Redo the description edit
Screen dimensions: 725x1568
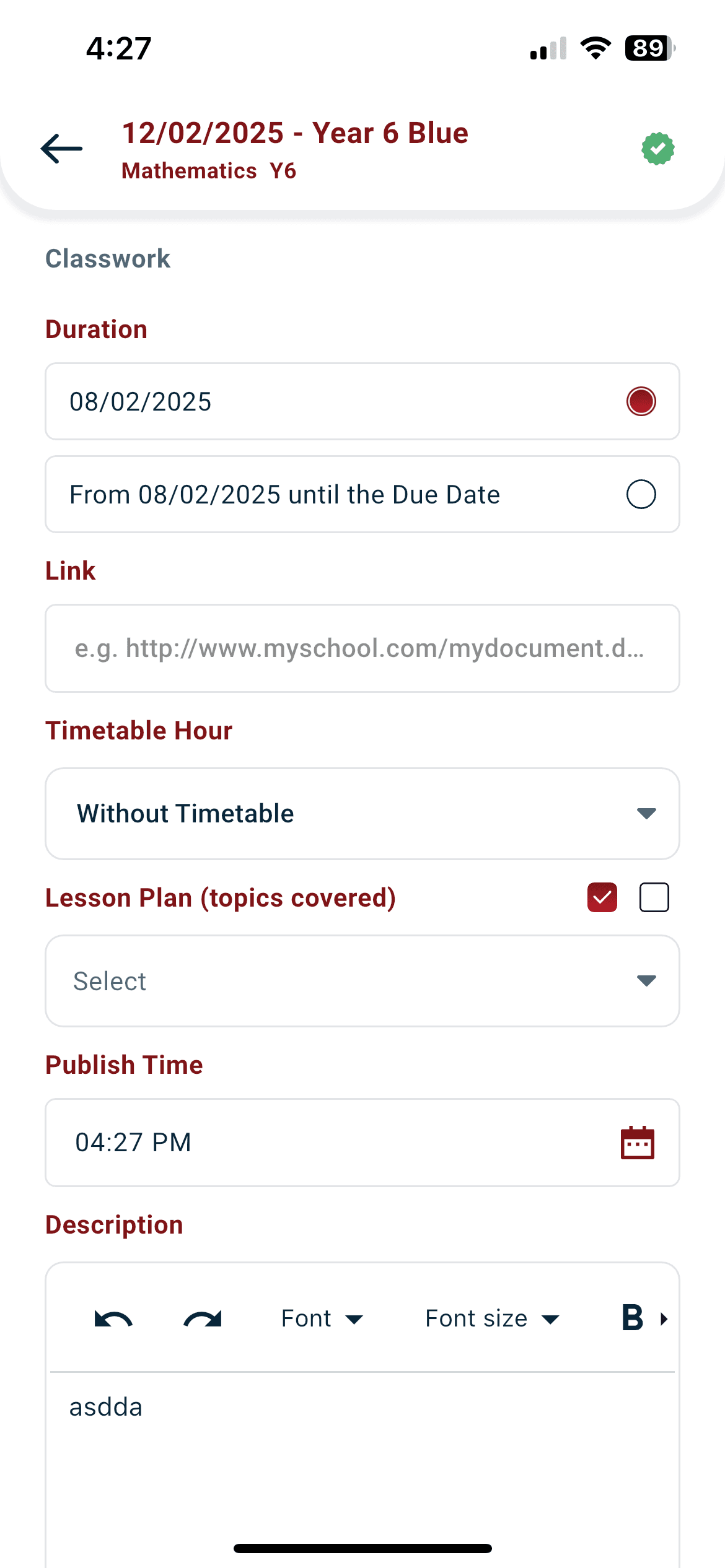click(203, 1318)
